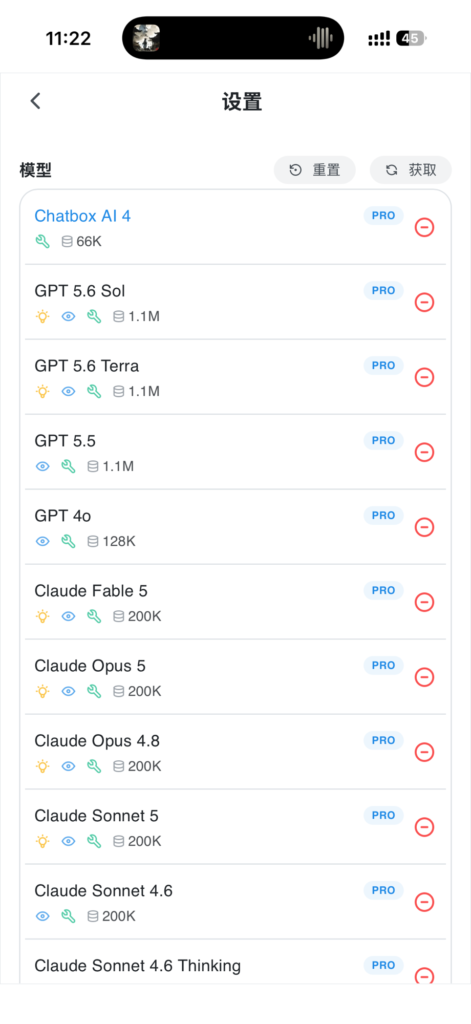
Task: Remove the Claude Fable 5 model
Action: (425, 602)
